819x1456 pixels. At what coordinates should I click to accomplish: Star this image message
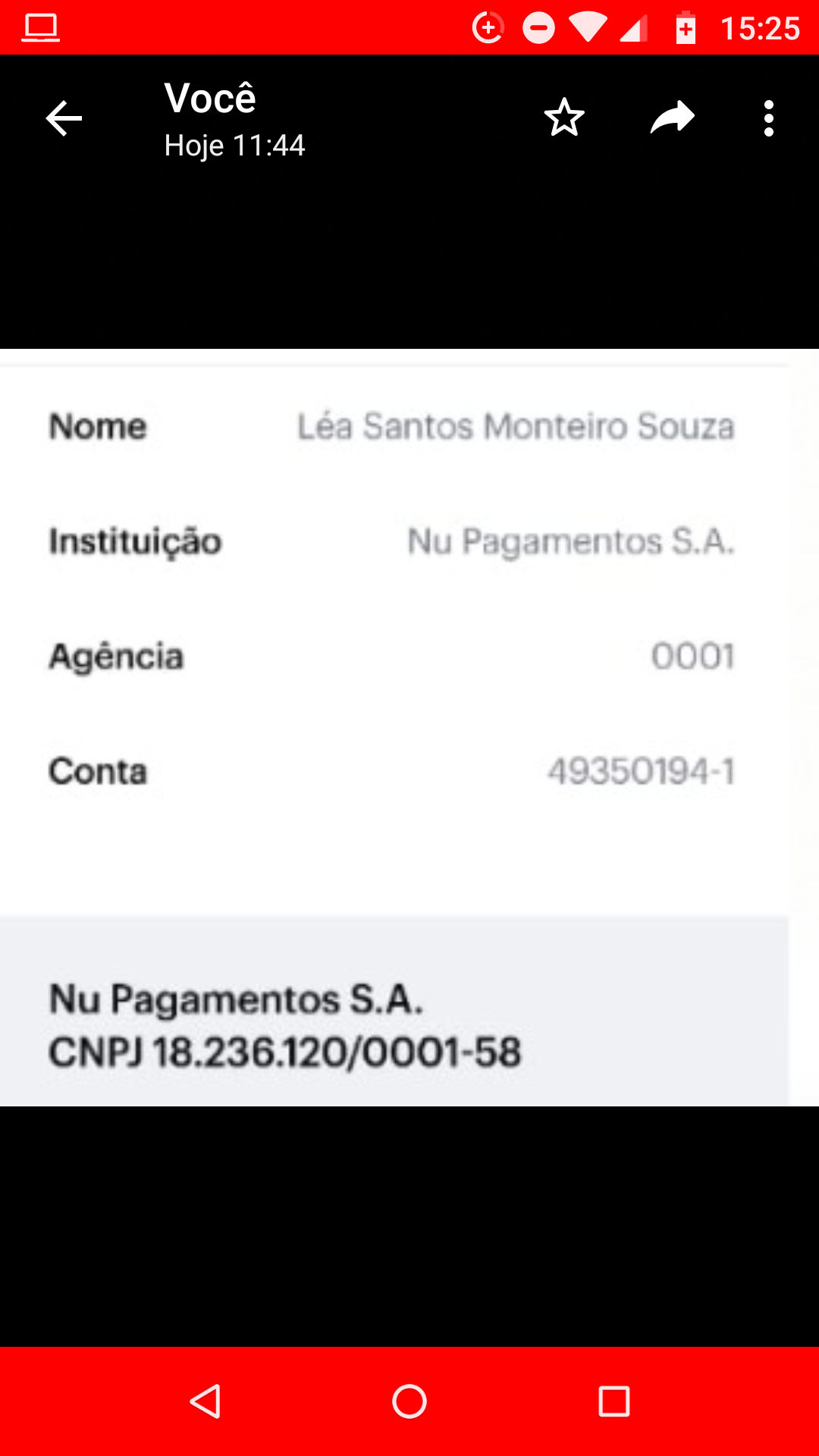tap(564, 118)
